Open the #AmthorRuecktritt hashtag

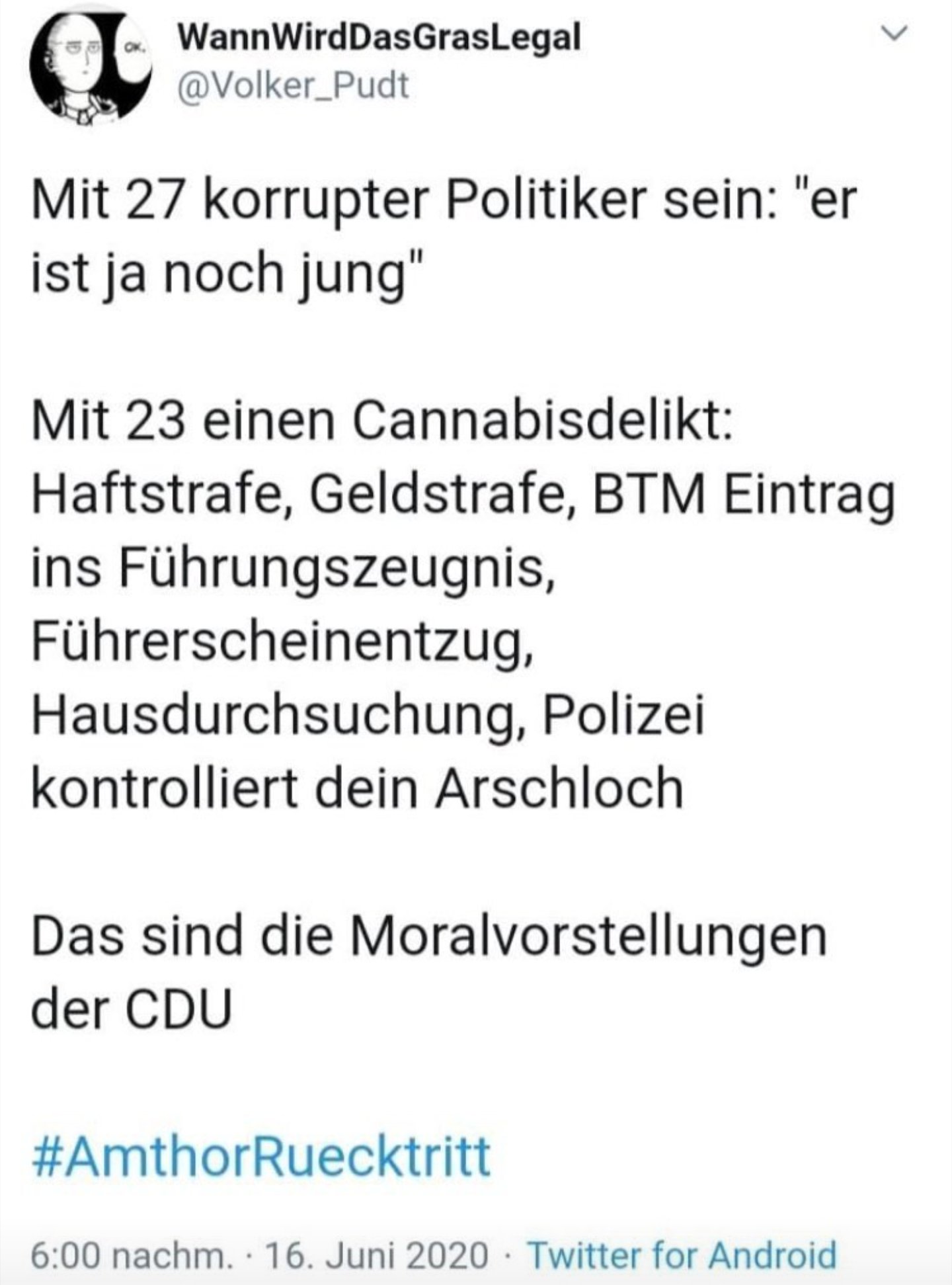pyautogui.click(x=261, y=1155)
